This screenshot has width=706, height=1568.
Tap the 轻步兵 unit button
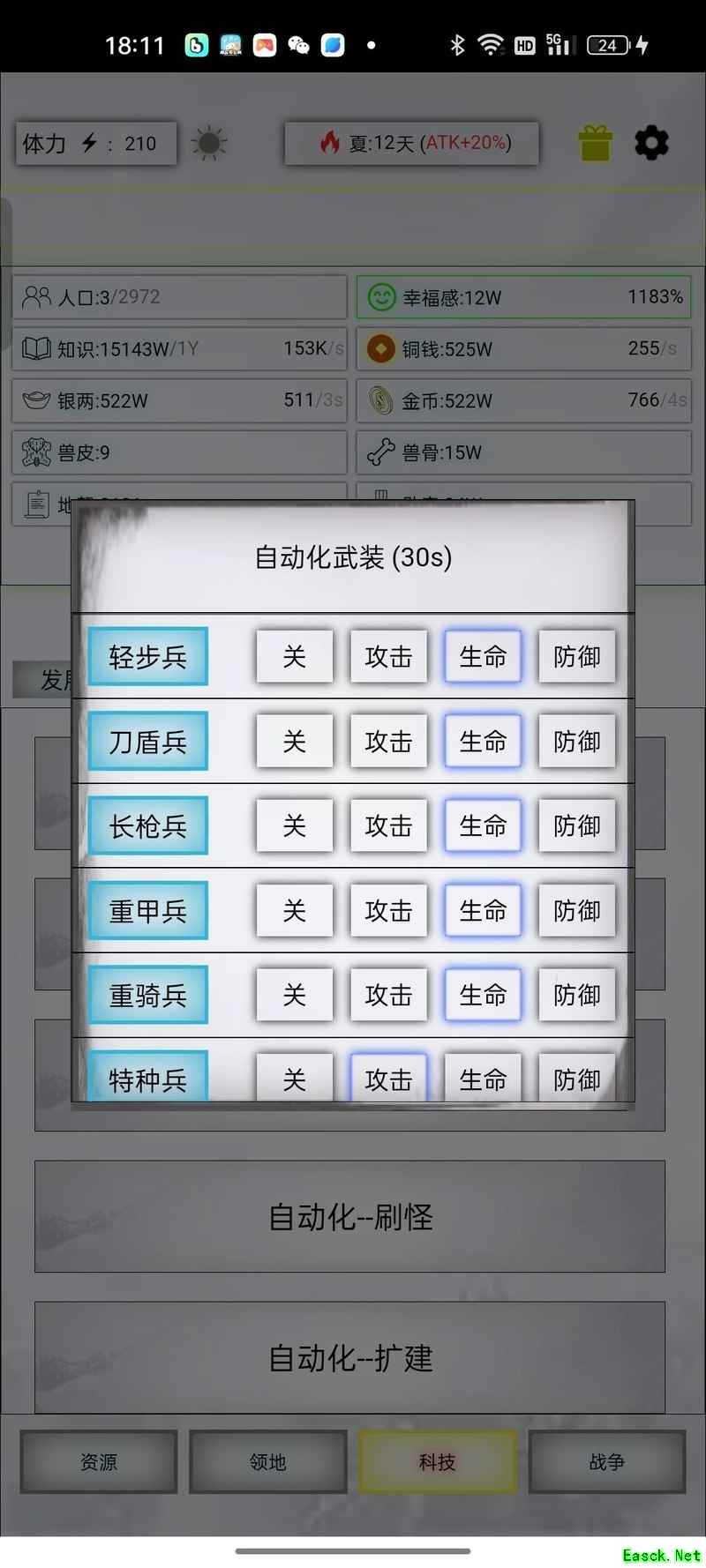click(147, 656)
